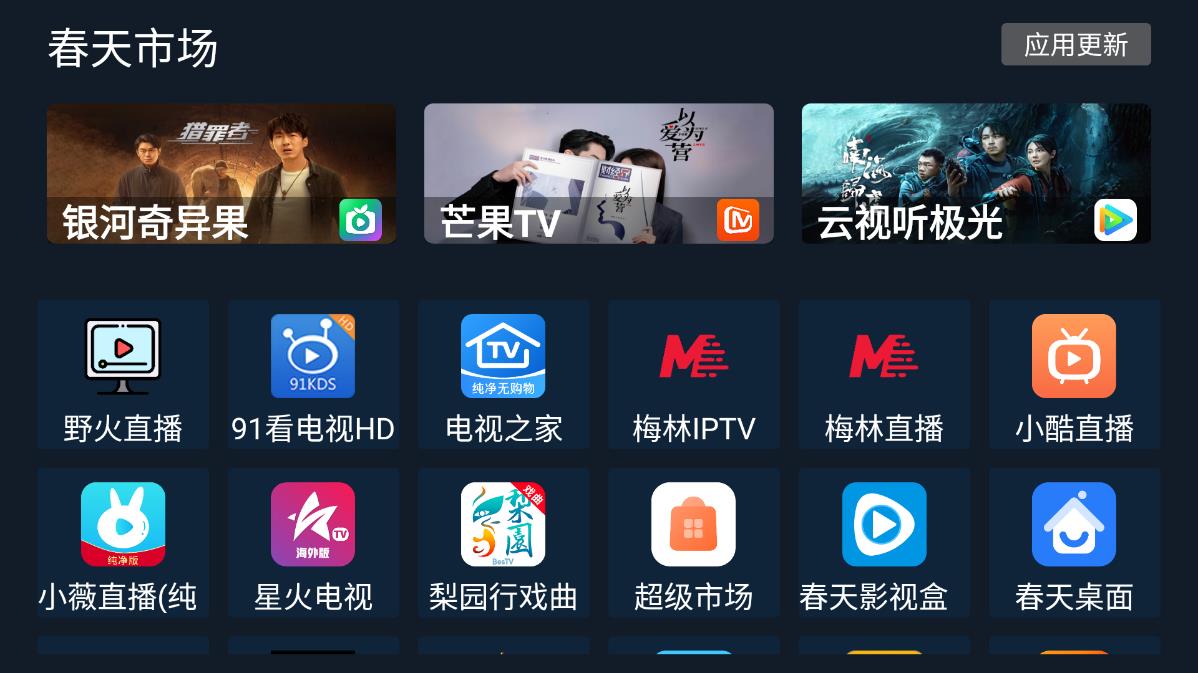The width and height of the screenshot is (1198, 673).
Task: Open the 梅林IPTV app tile
Action: point(693,375)
